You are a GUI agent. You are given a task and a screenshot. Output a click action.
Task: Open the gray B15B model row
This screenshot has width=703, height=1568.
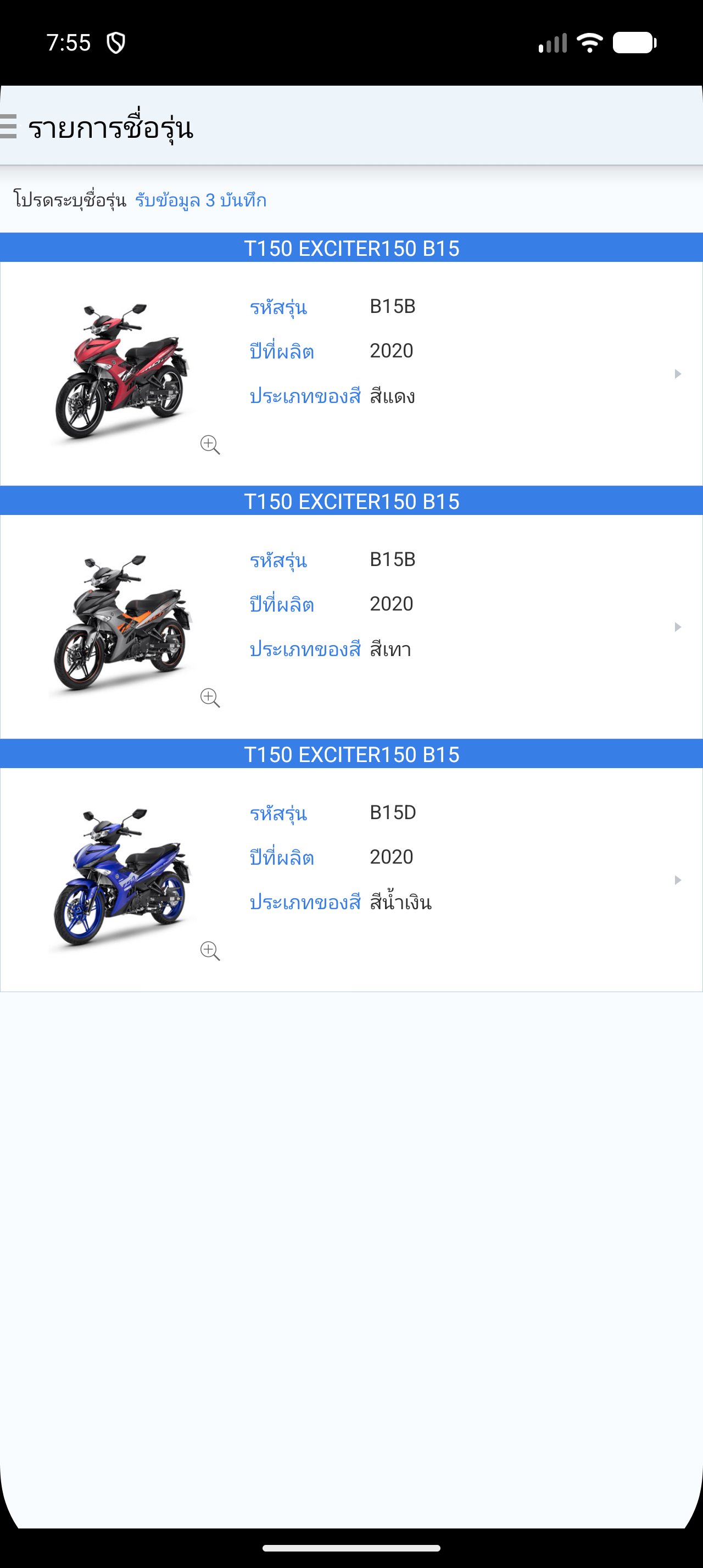(x=677, y=627)
